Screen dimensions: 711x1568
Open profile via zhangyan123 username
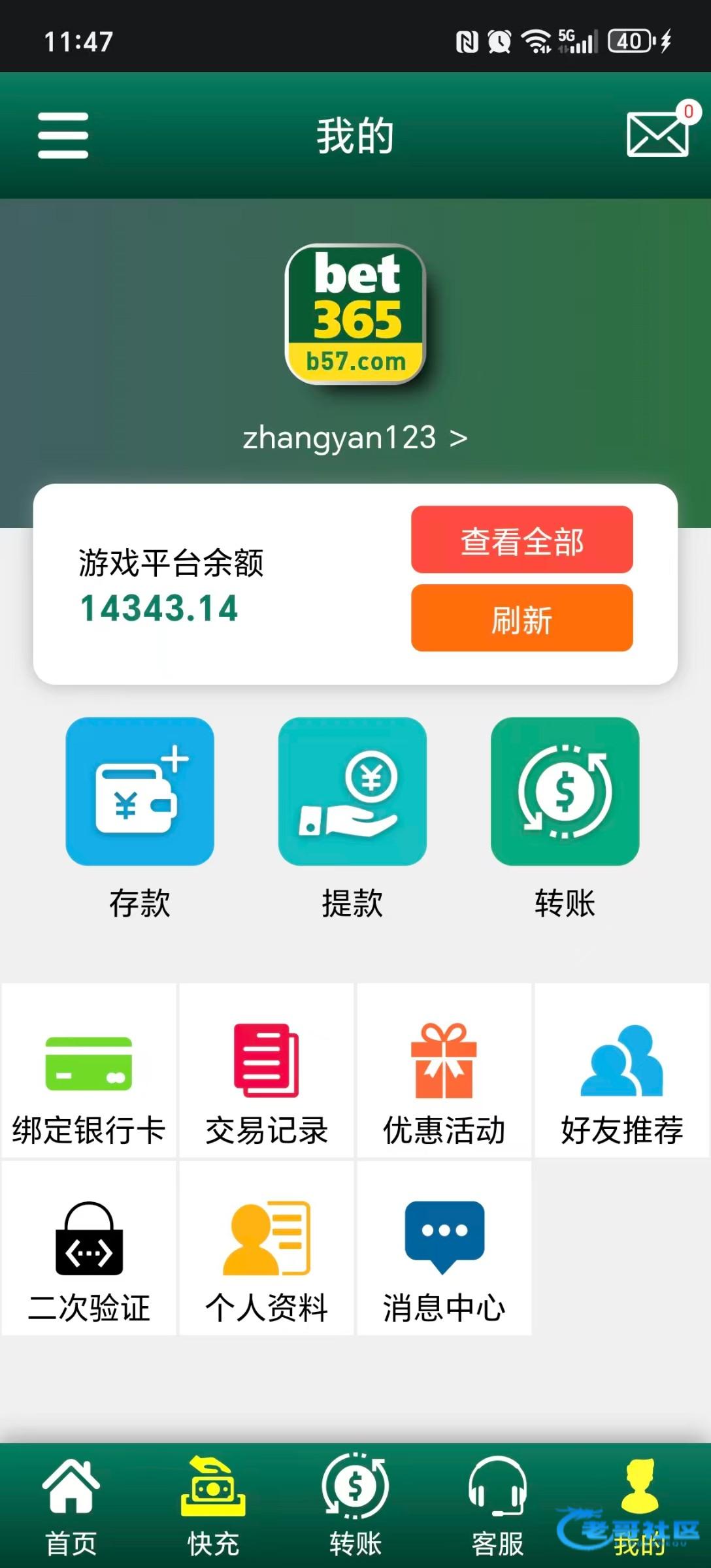355,438
